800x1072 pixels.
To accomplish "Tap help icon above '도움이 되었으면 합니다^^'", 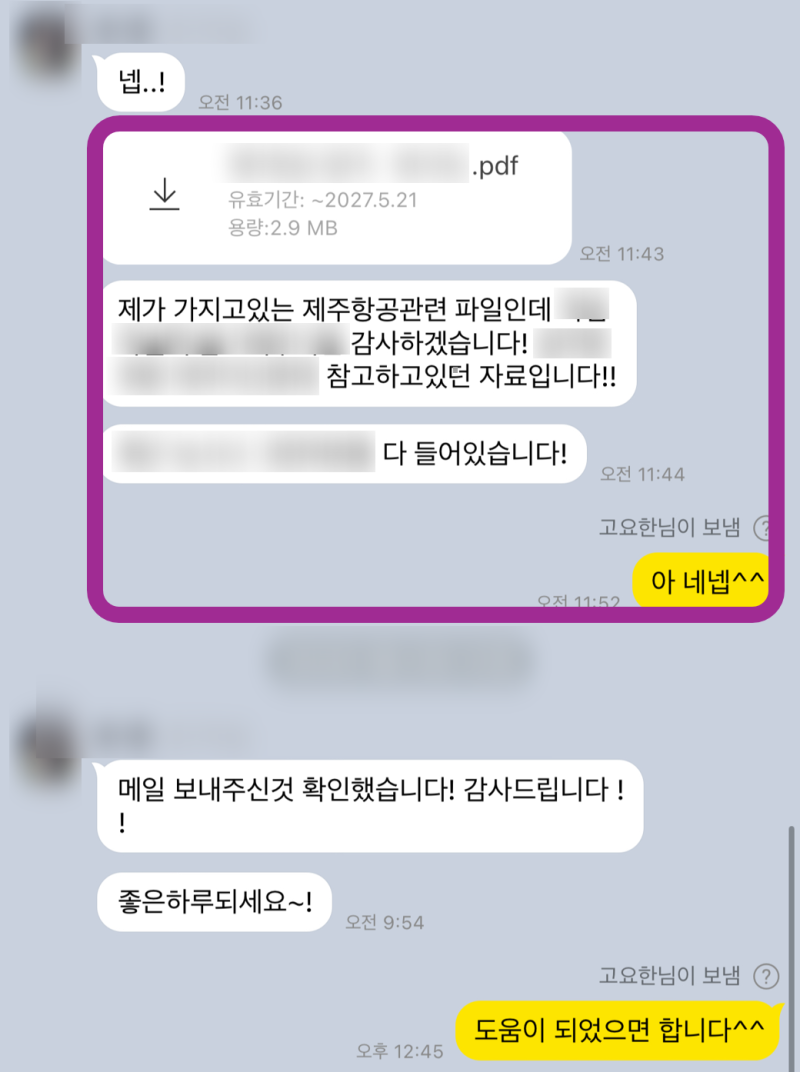I will 766,975.
